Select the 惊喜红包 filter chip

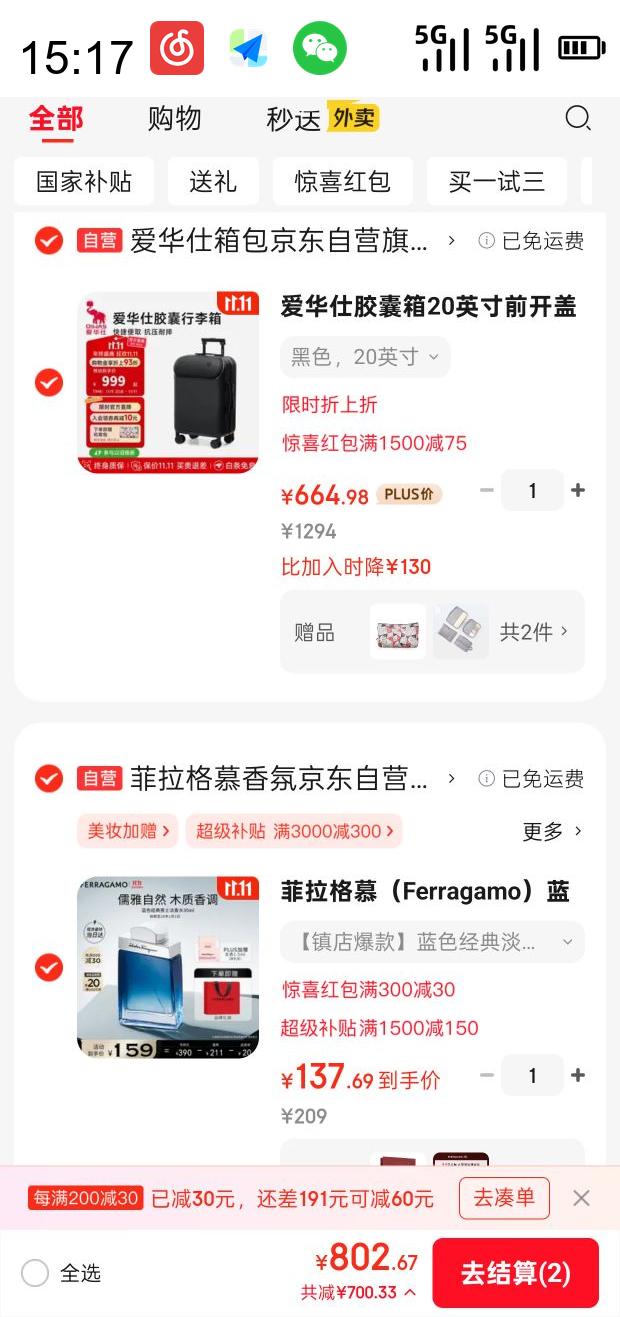click(342, 181)
